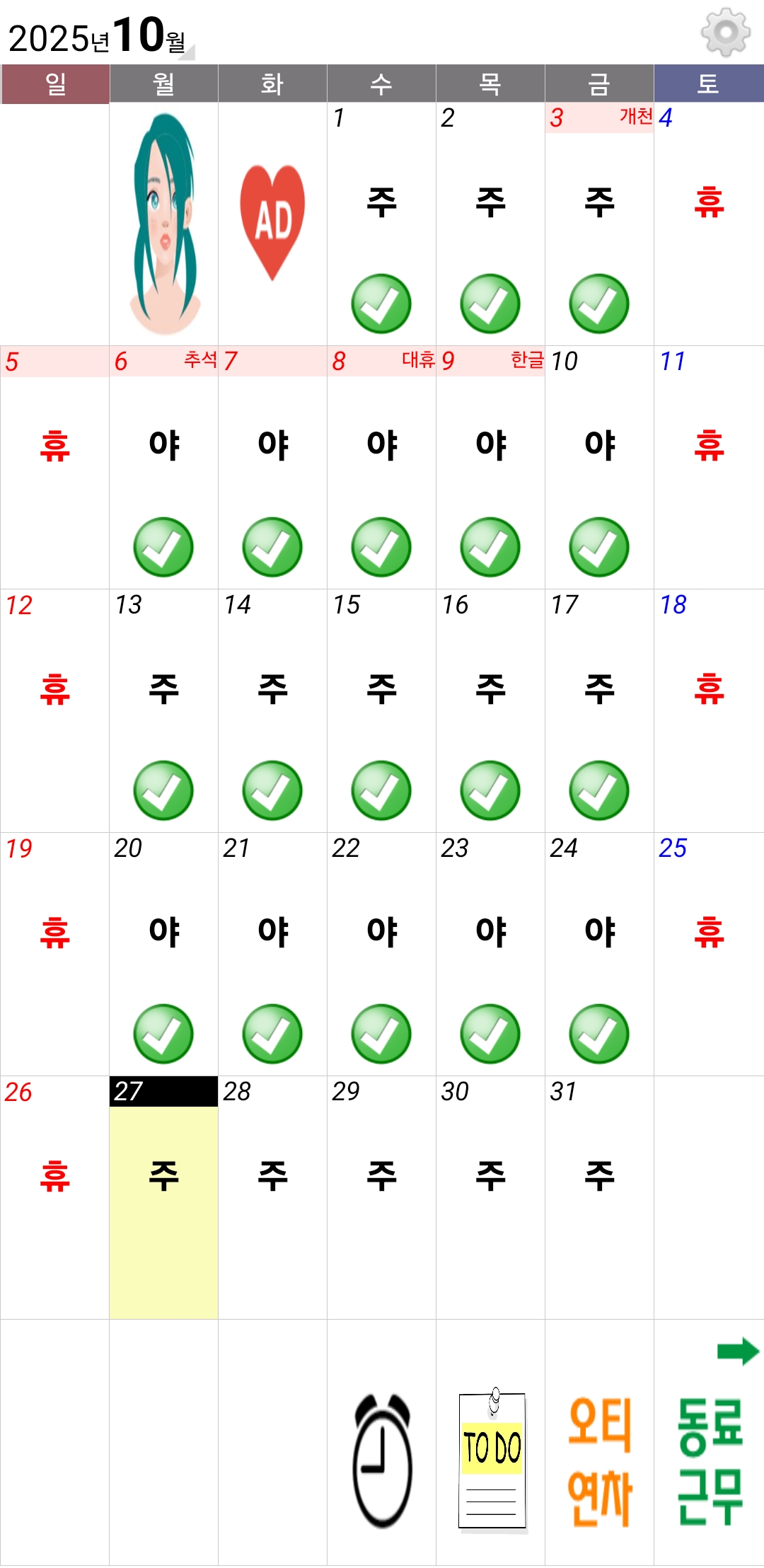Choose October 22 night shift day
Screen dimensions: 764x1568
click(x=381, y=954)
